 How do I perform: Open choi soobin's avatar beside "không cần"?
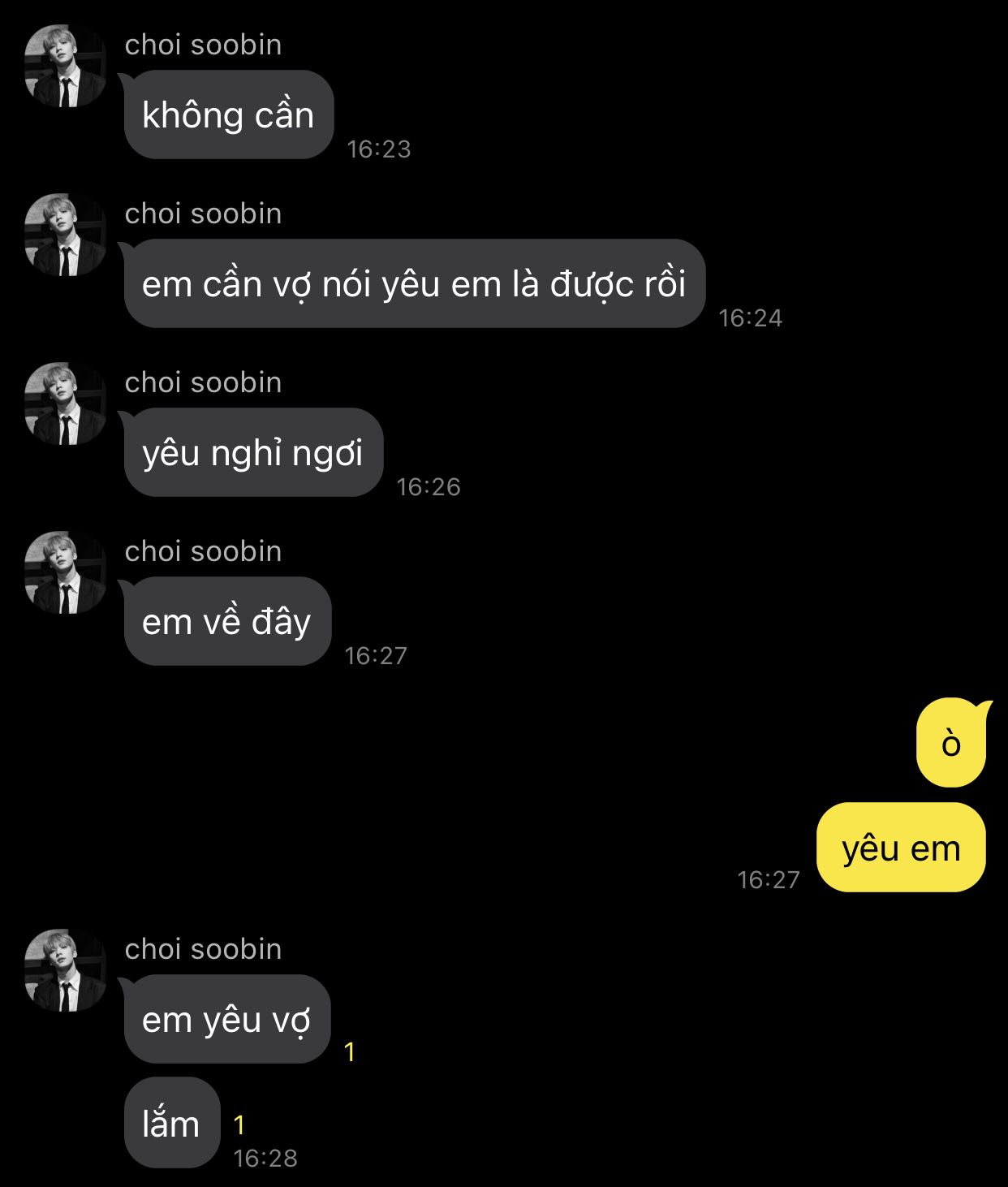(x=65, y=66)
